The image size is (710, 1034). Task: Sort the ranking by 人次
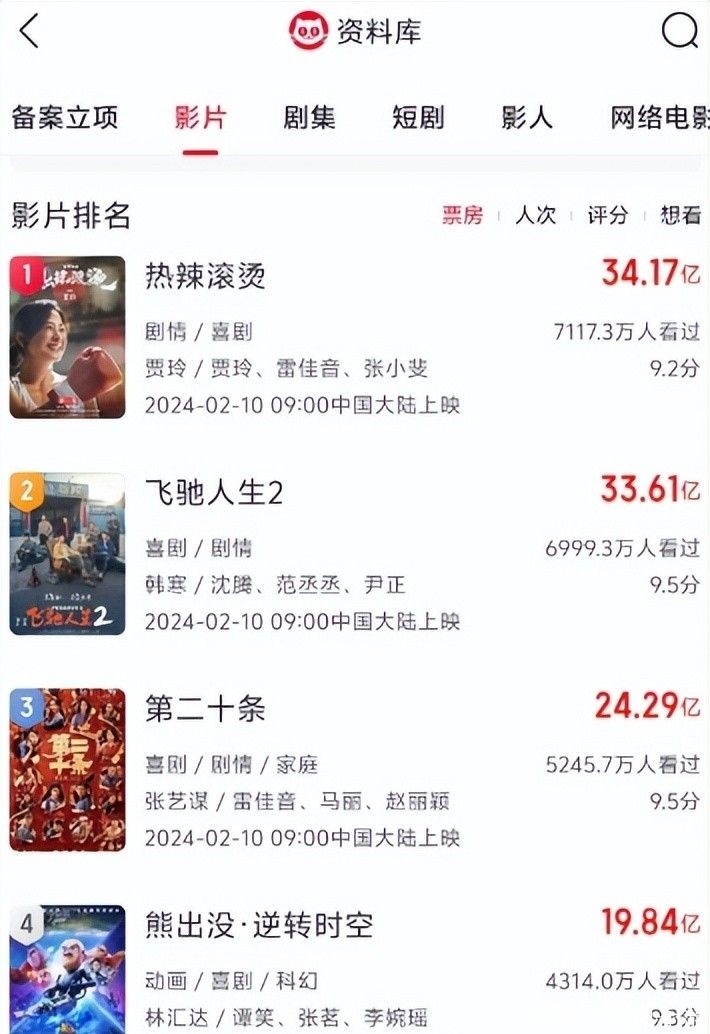(x=535, y=215)
